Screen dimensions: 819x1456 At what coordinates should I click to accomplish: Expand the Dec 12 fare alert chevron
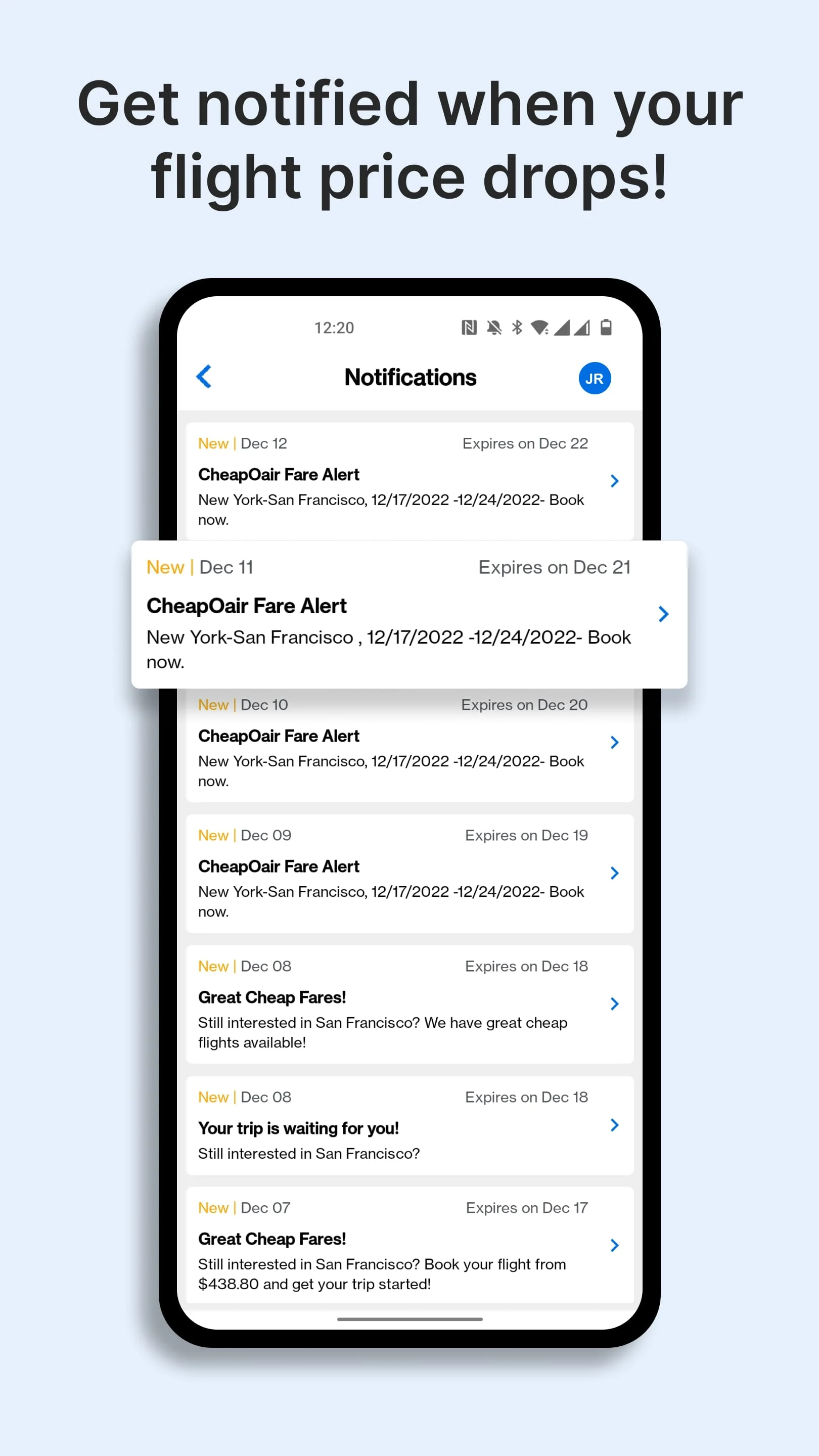point(615,480)
